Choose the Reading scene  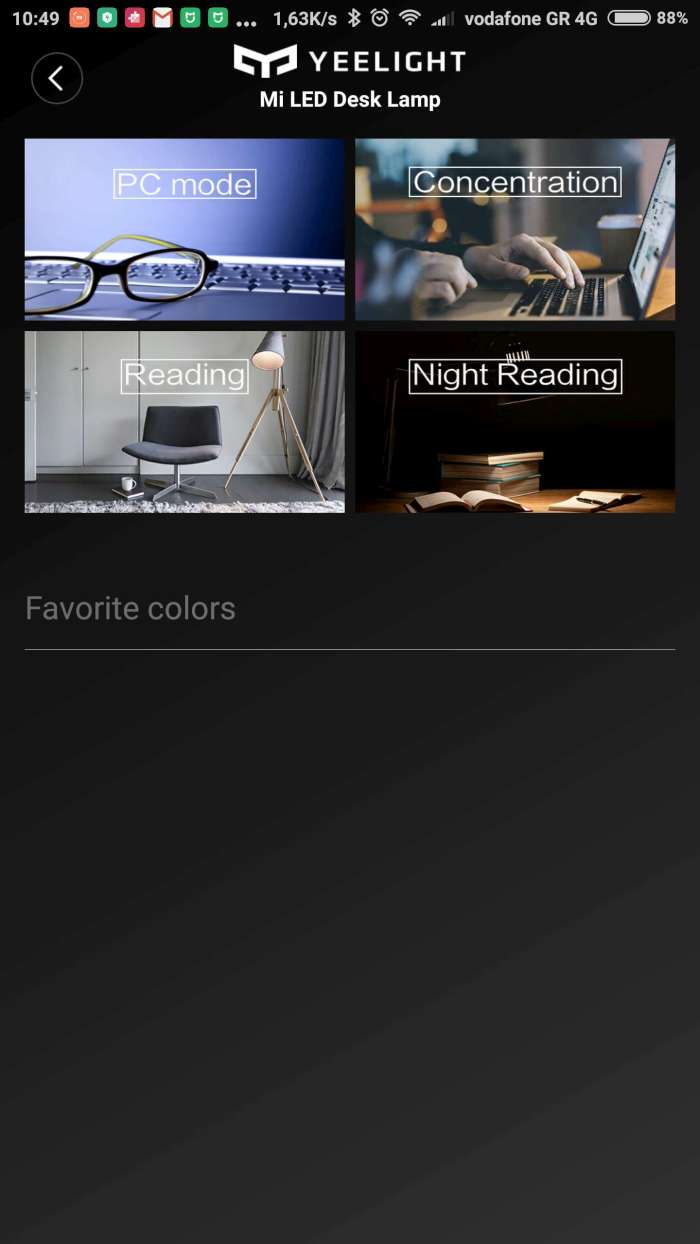click(184, 422)
